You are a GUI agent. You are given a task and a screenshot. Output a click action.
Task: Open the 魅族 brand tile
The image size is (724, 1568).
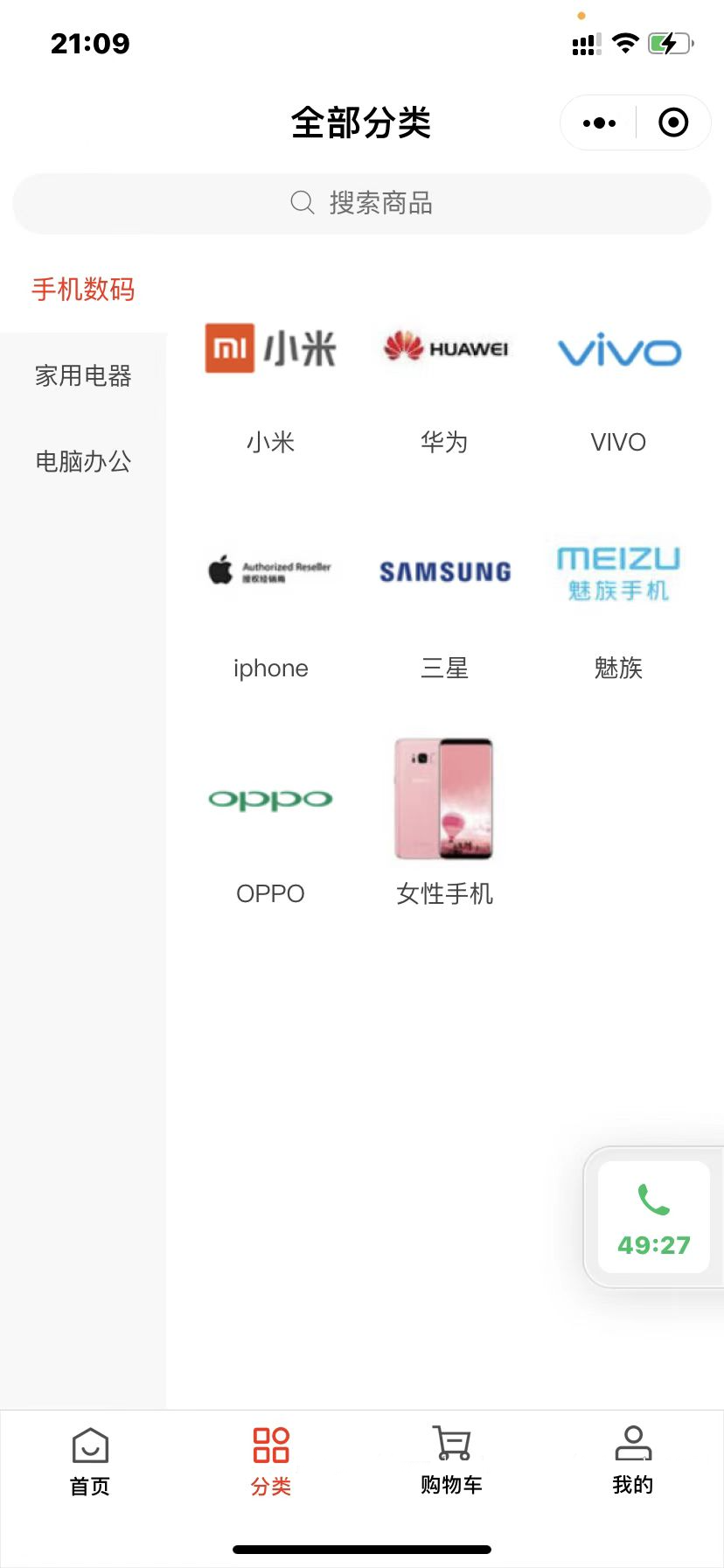click(x=618, y=608)
